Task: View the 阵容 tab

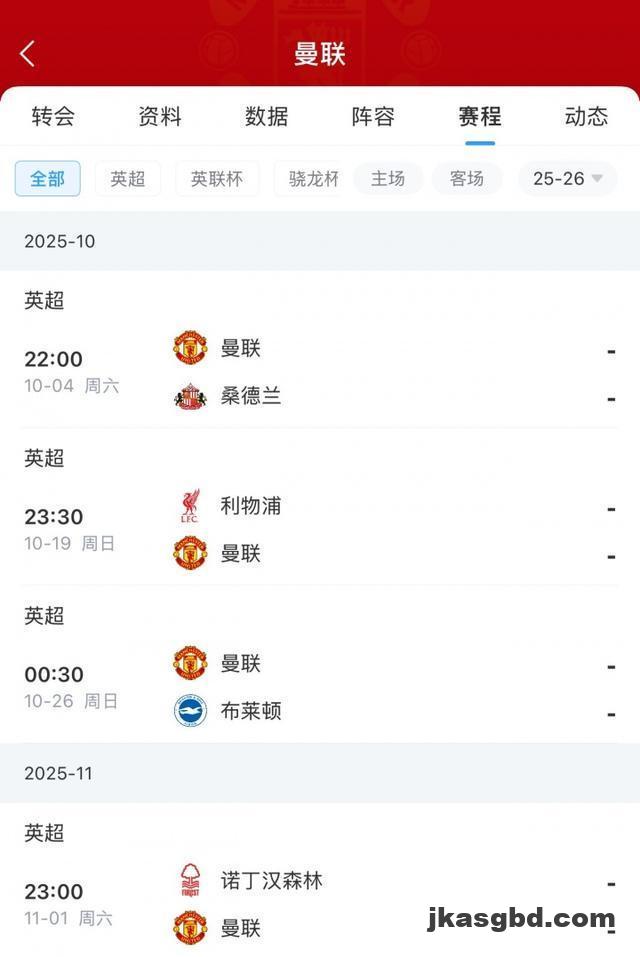Action: (x=373, y=116)
